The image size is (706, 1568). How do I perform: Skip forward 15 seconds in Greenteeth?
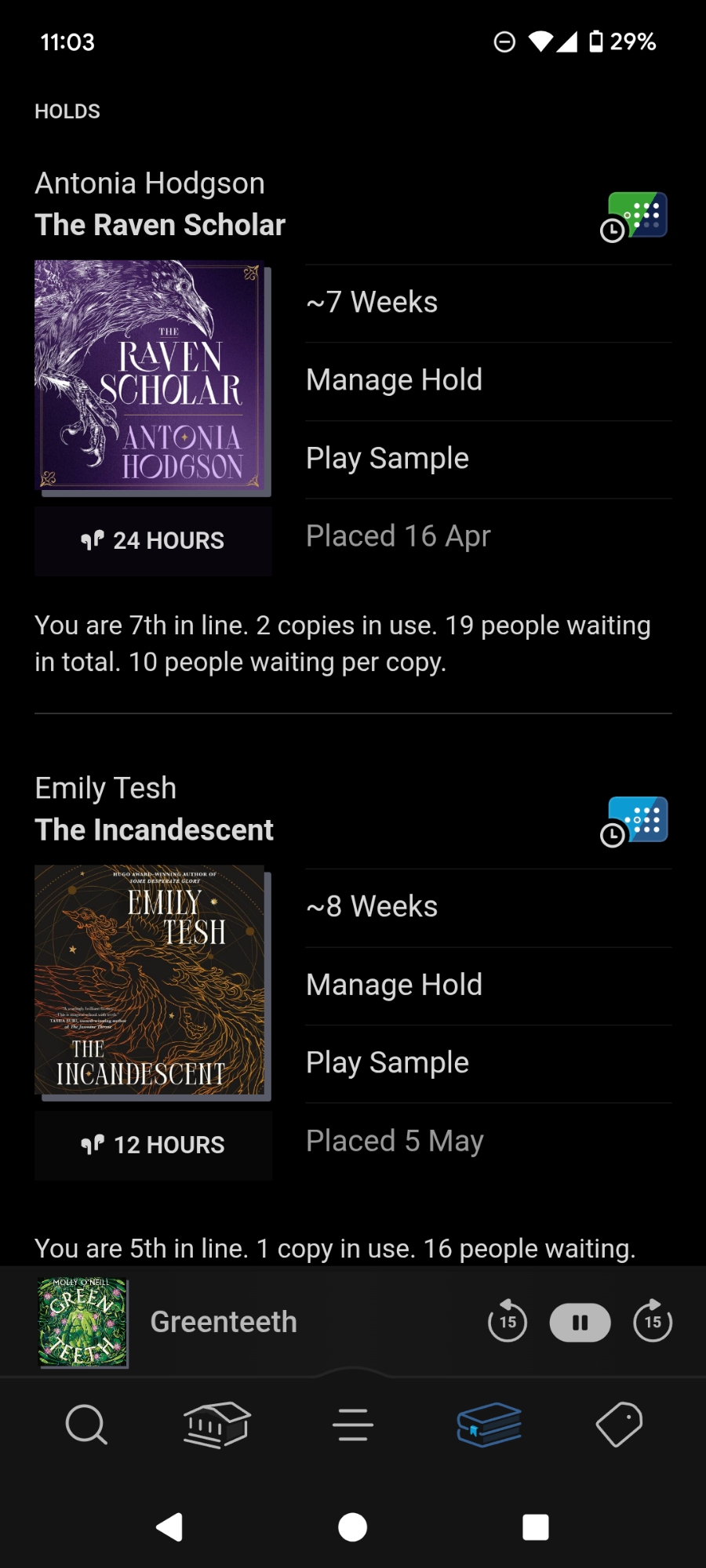point(653,1322)
